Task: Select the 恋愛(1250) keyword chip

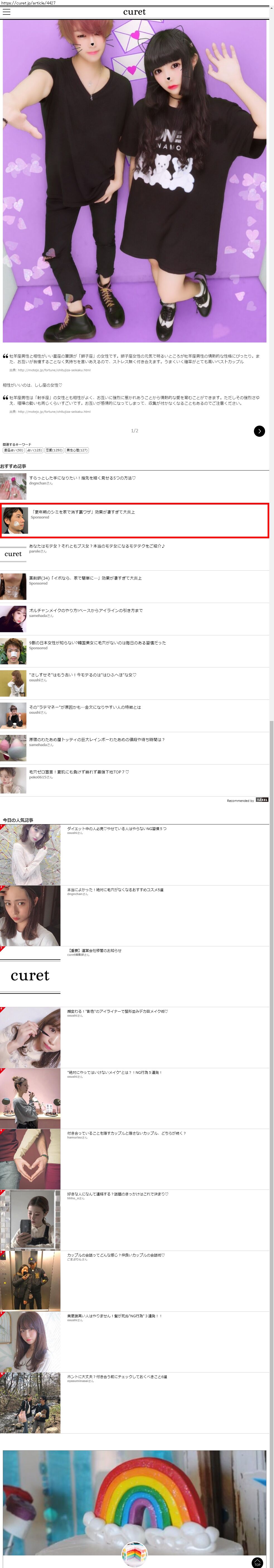Action: pos(54,450)
